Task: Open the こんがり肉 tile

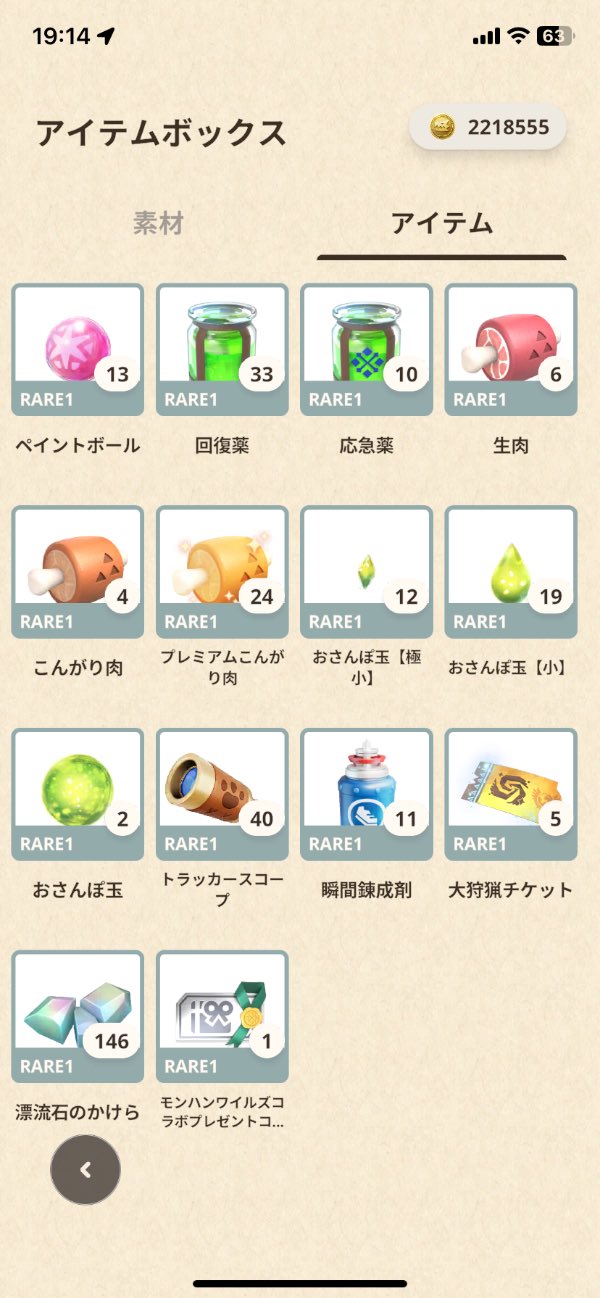Action: 77,572
